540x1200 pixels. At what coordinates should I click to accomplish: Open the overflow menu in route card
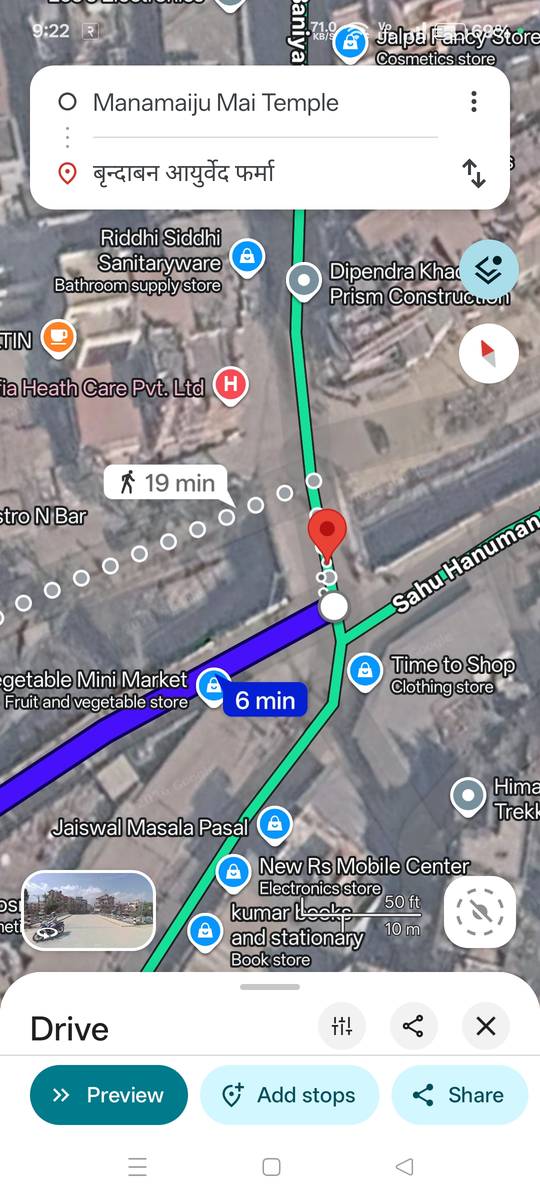tap(474, 101)
